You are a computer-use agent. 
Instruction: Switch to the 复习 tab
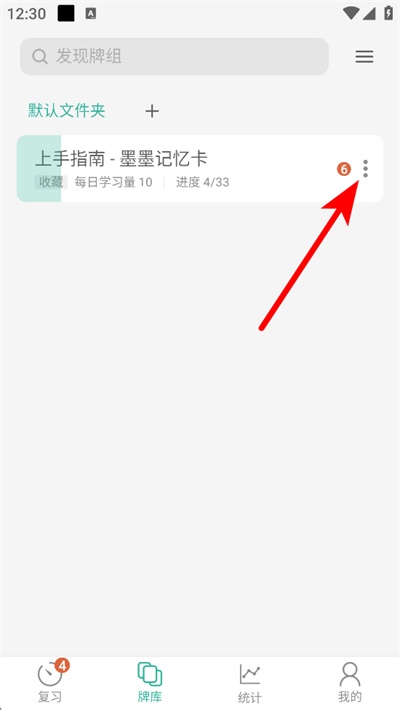point(50,683)
